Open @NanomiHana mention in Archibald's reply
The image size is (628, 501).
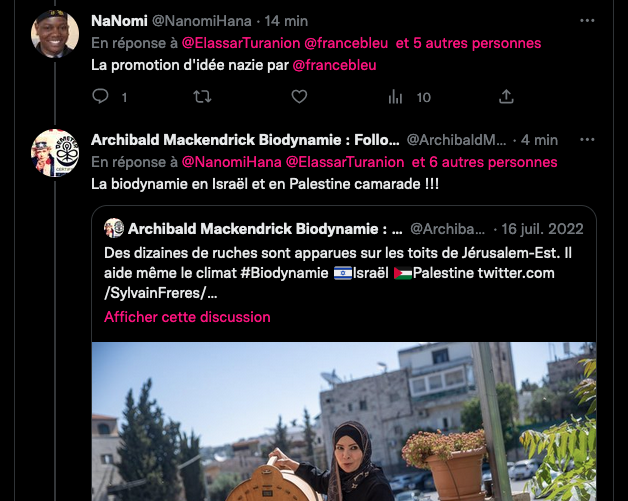click(x=231, y=162)
